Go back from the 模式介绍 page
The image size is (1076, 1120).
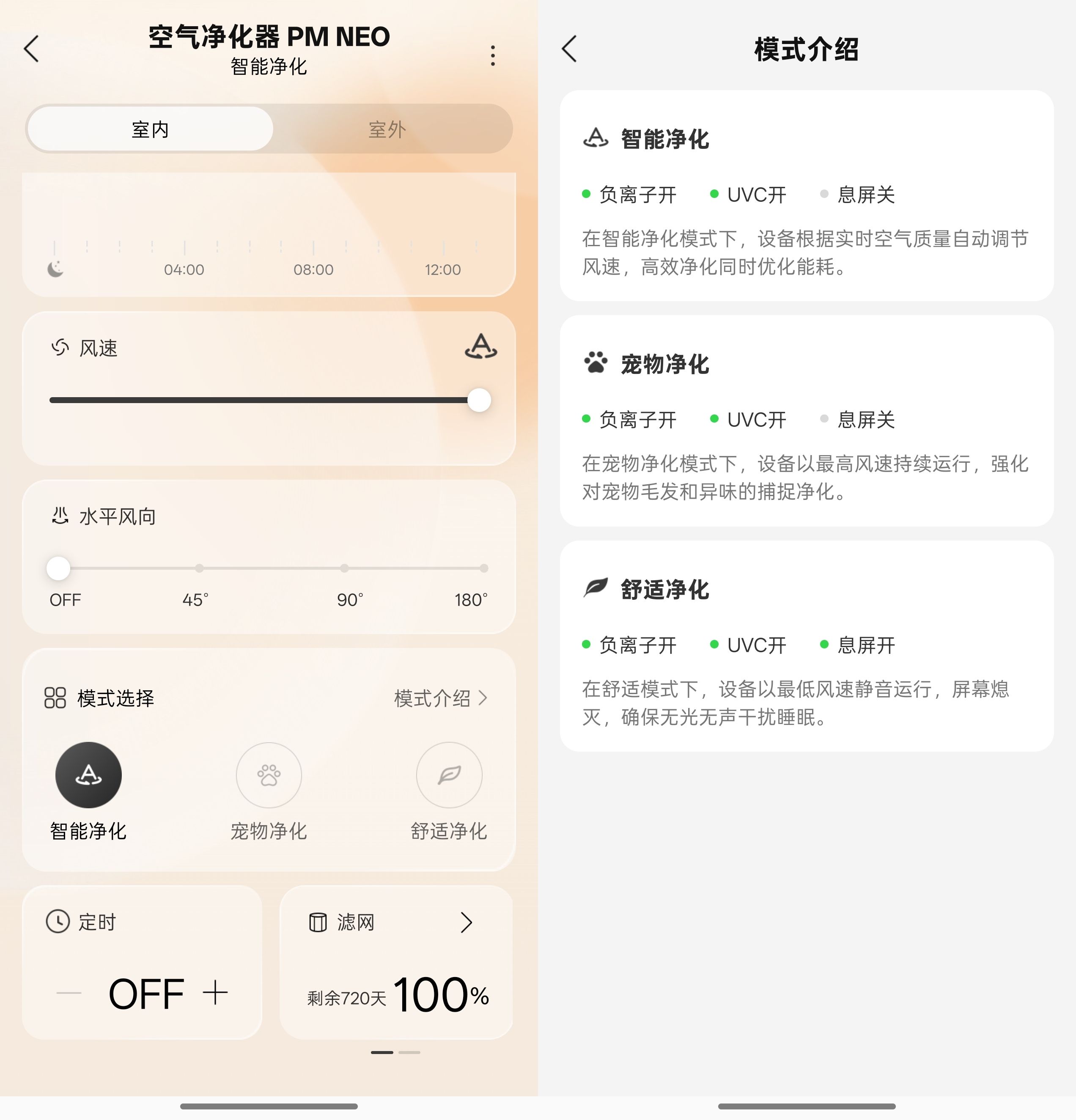[x=570, y=49]
